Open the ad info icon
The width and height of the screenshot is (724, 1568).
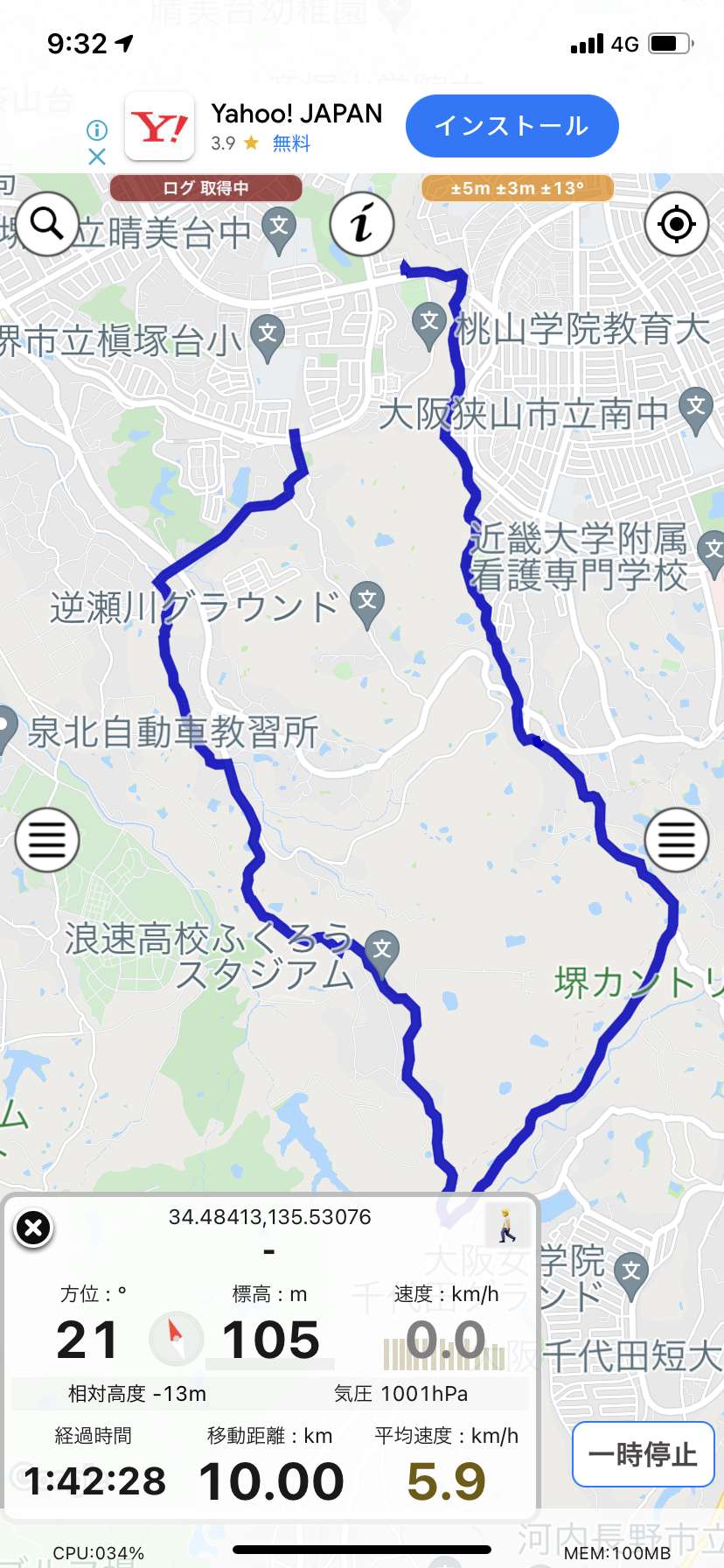[97, 130]
